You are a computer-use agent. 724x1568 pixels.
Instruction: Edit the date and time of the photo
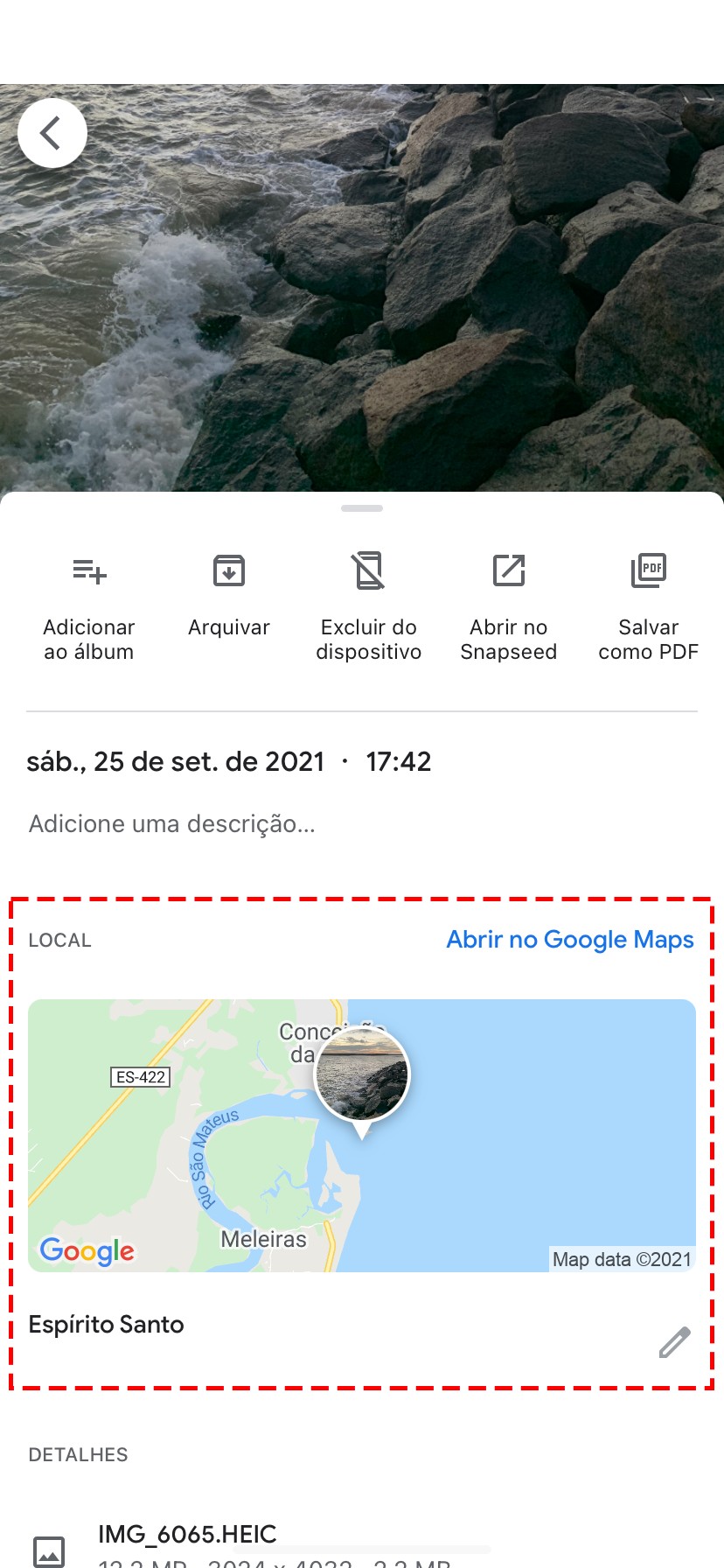229,762
